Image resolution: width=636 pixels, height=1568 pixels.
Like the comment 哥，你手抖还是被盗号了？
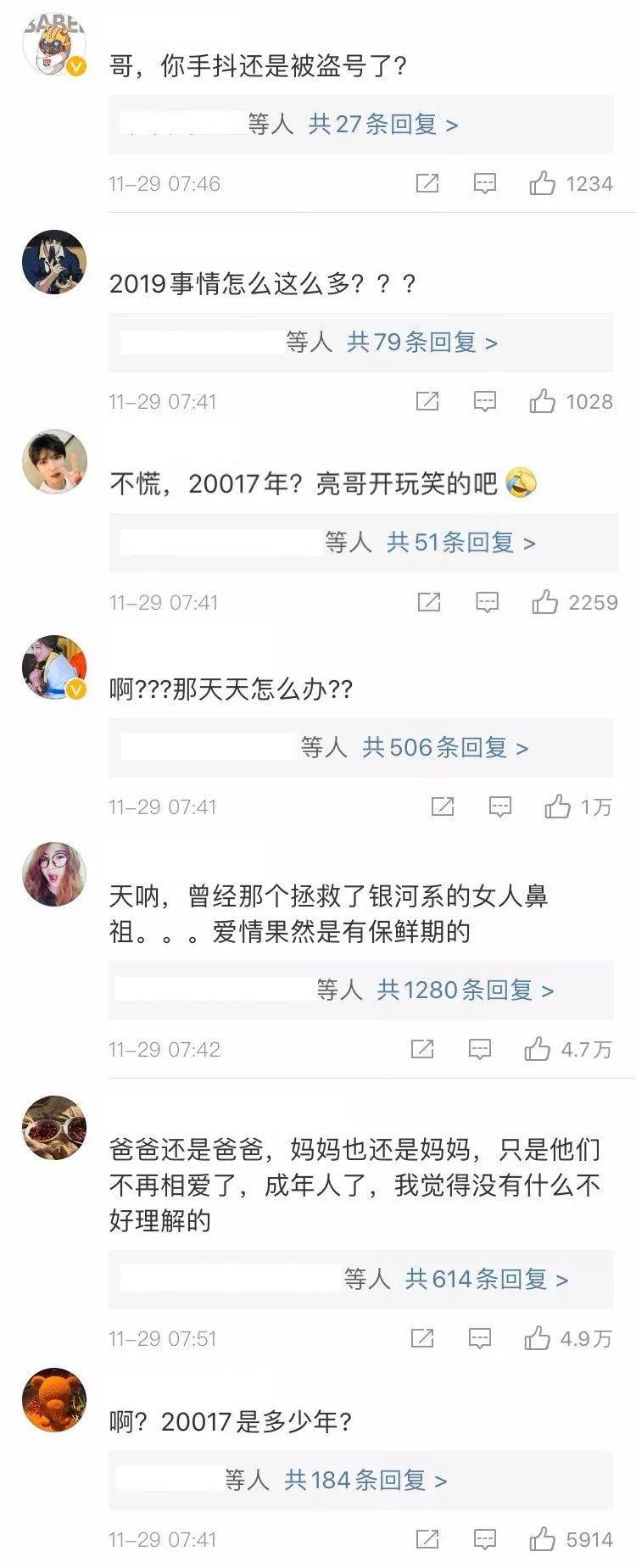543,183
